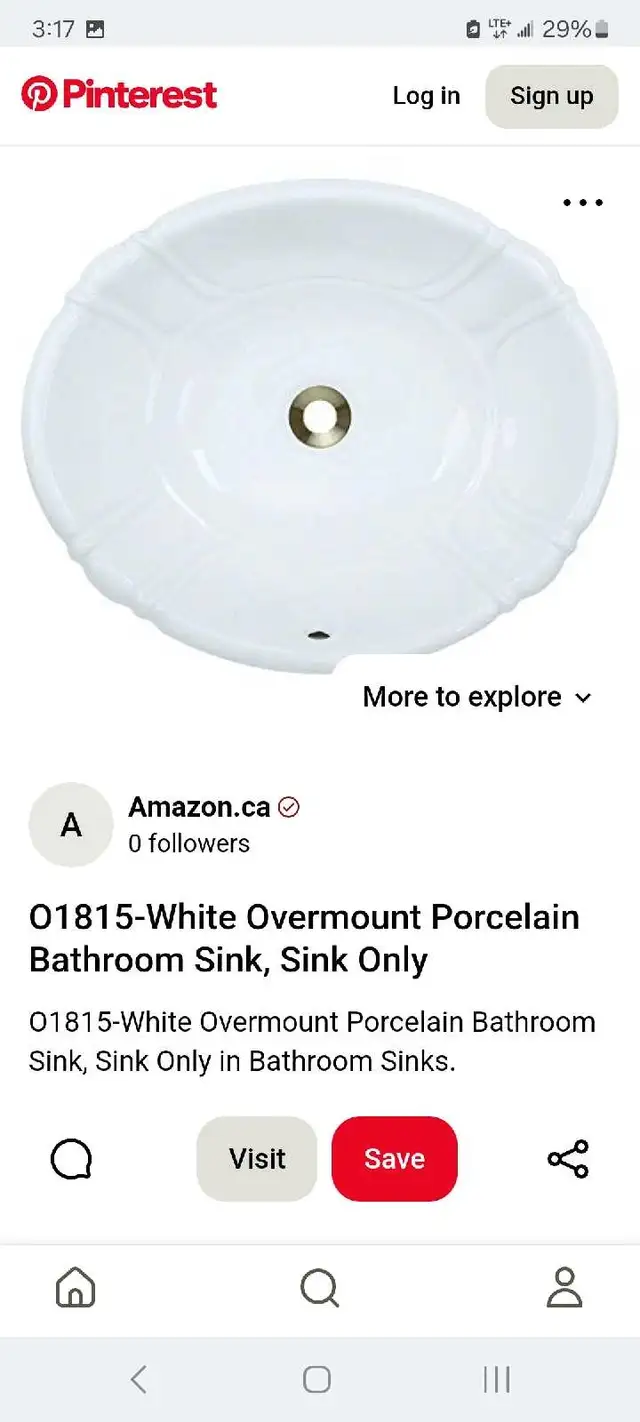
Task: Open the Pinterest logo home link
Action: (x=118, y=96)
